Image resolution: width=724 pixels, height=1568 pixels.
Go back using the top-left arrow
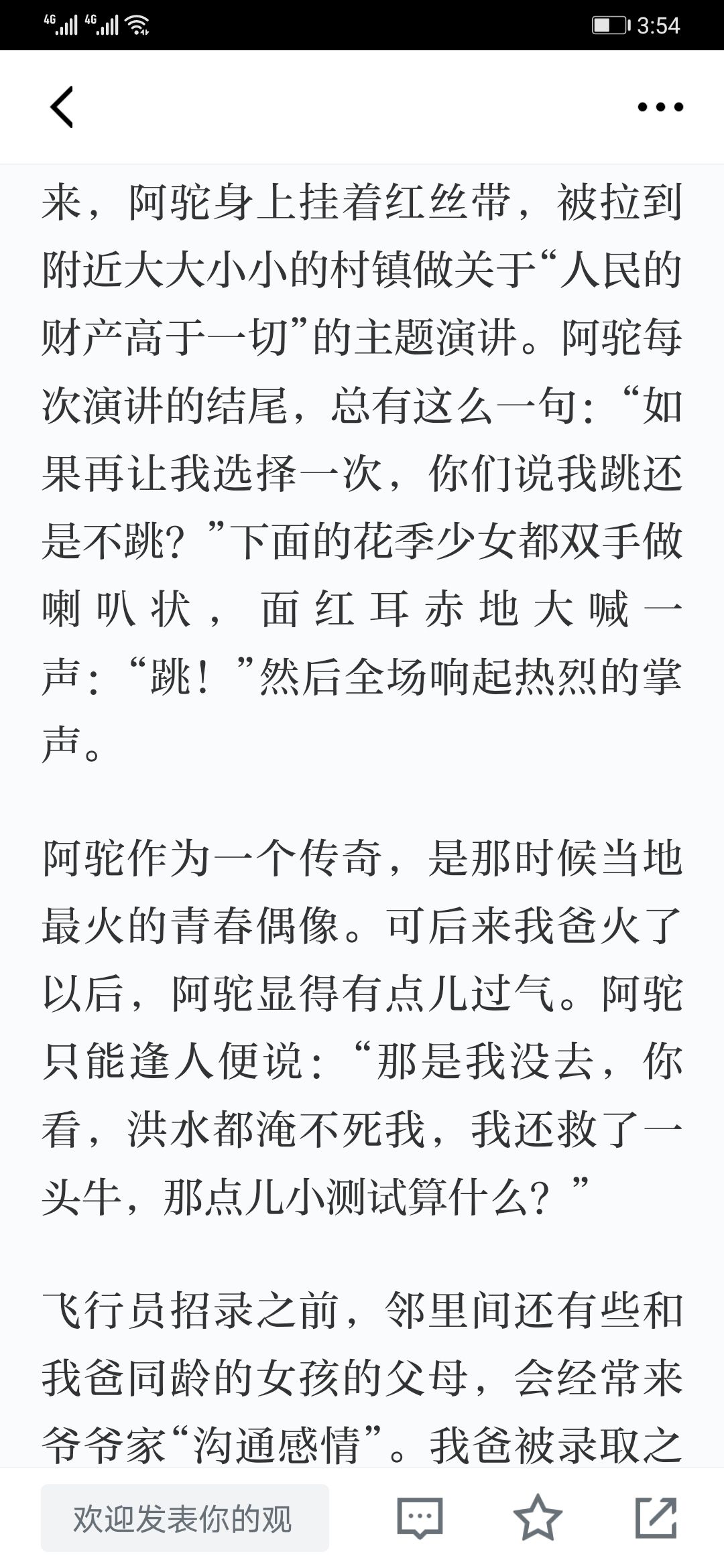click(61, 107)
